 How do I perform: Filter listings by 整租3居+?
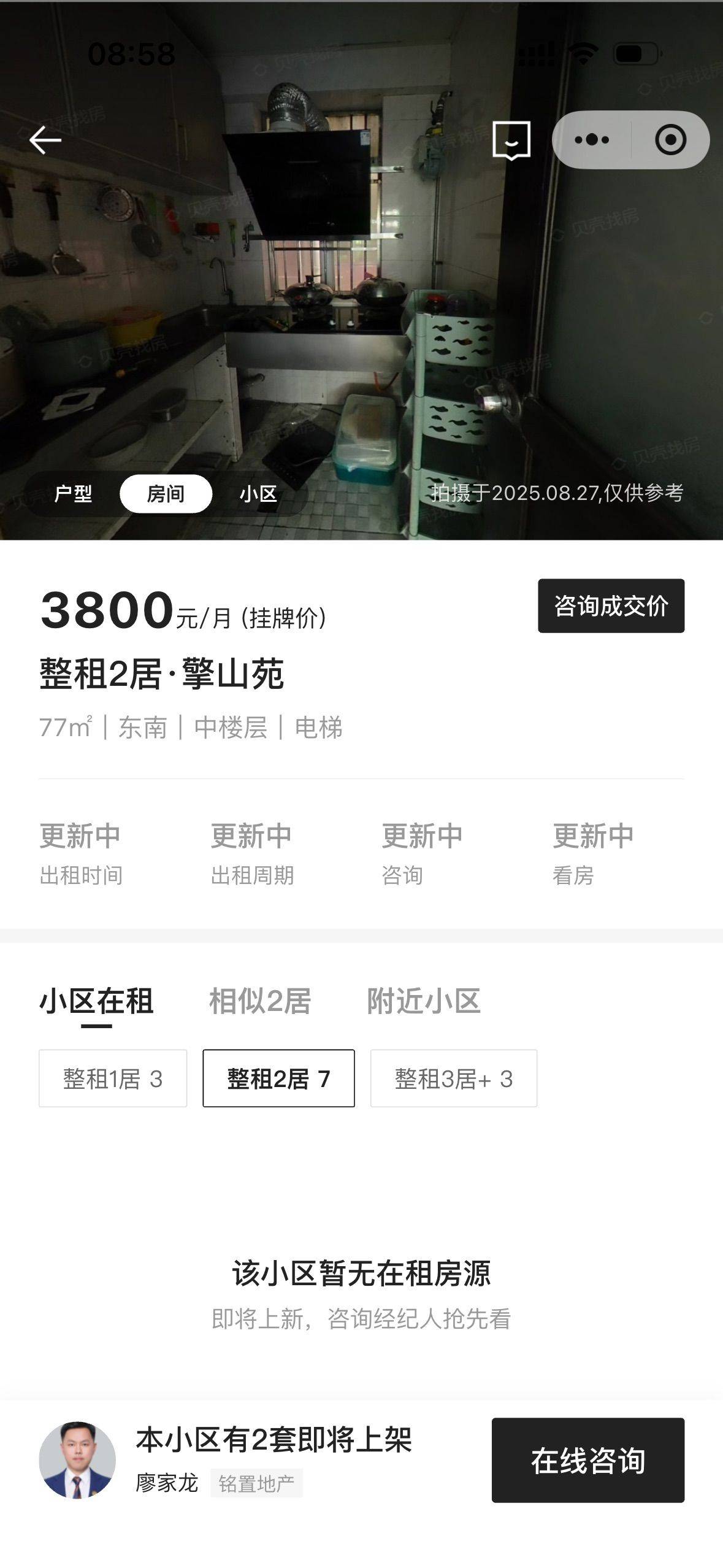tap(453, 1078)
